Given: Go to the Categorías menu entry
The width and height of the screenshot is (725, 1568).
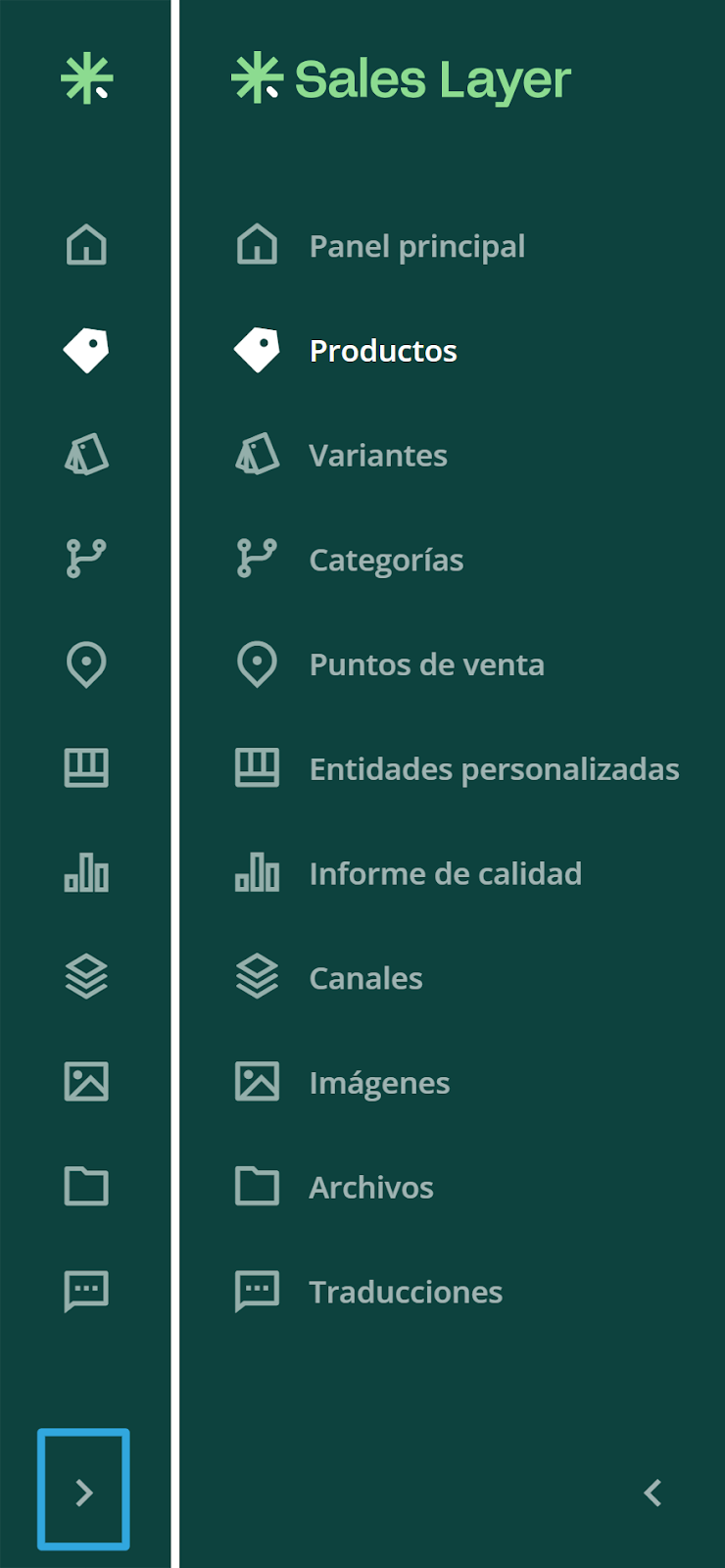Looking at the screenshot, I should pos(349,560).
